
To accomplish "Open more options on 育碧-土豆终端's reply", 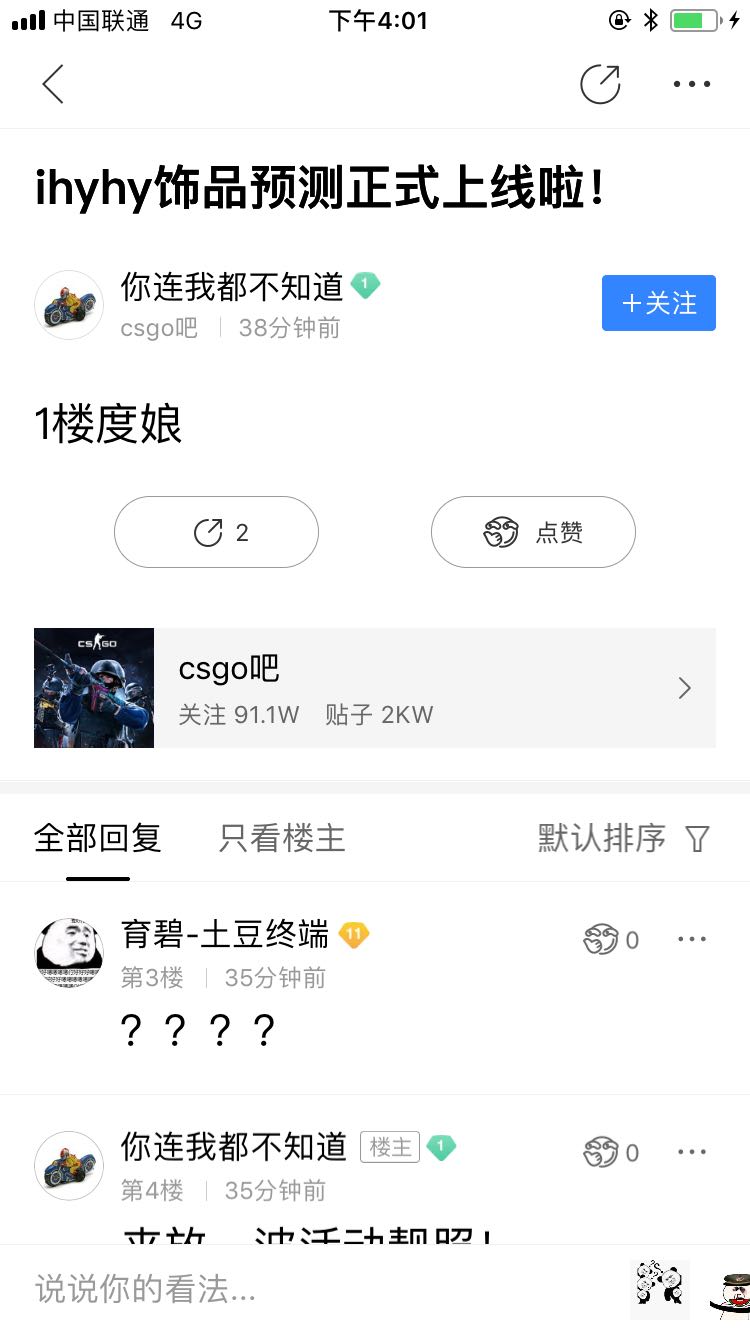I will click(x=691, y=939).
